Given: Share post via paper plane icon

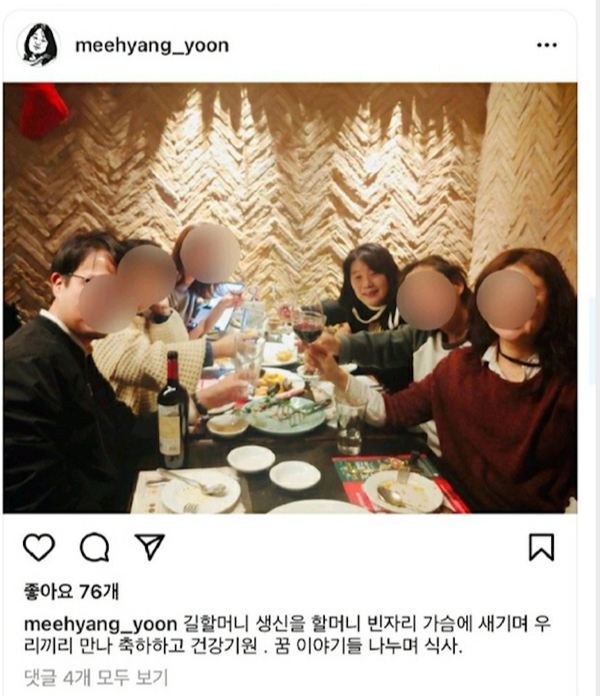Looking at the screenshot, I should pyautogui.click(x=149, y=546).
